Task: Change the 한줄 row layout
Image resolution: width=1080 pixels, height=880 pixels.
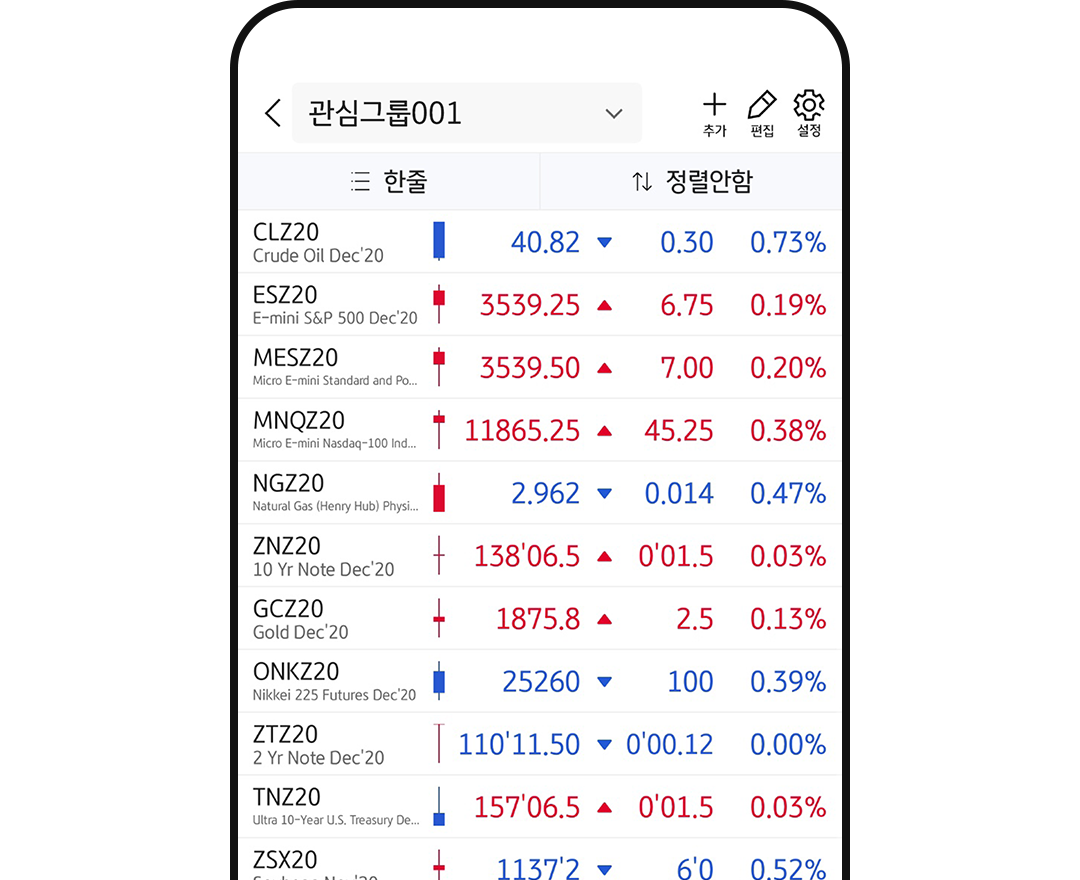Action: 389,181
